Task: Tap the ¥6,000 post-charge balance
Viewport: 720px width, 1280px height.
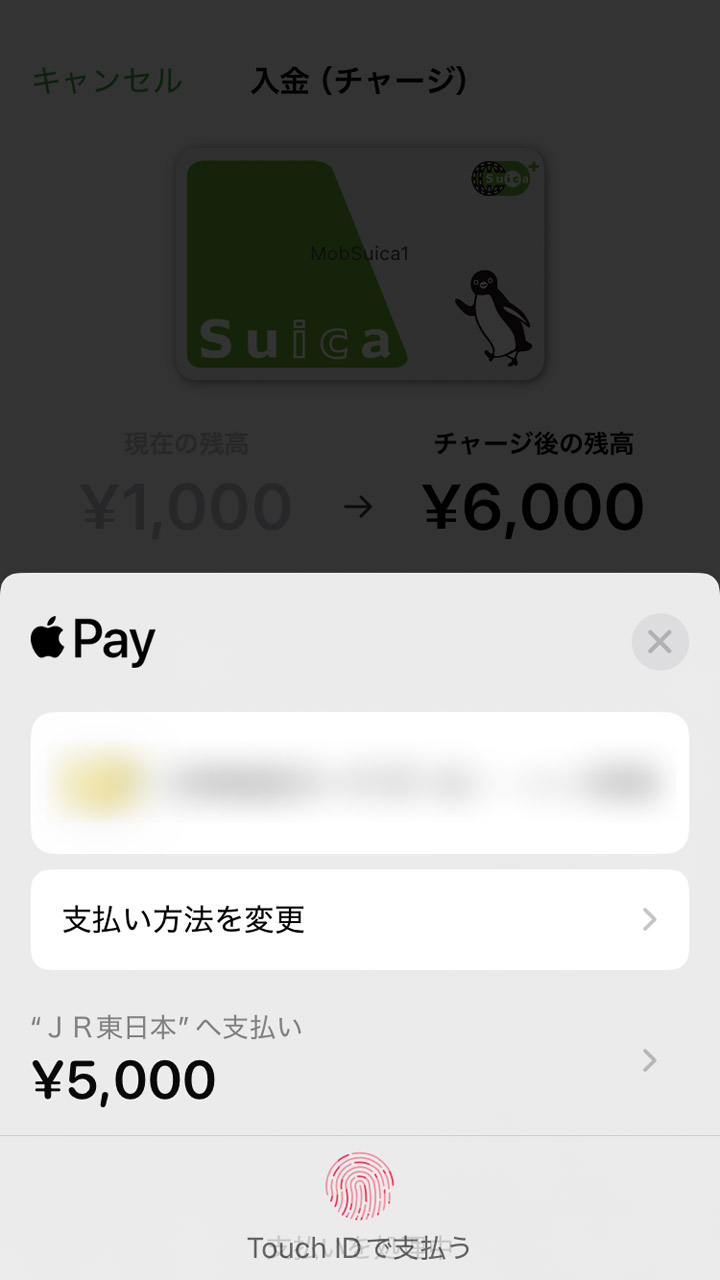Action: click(x=535, y=505)
